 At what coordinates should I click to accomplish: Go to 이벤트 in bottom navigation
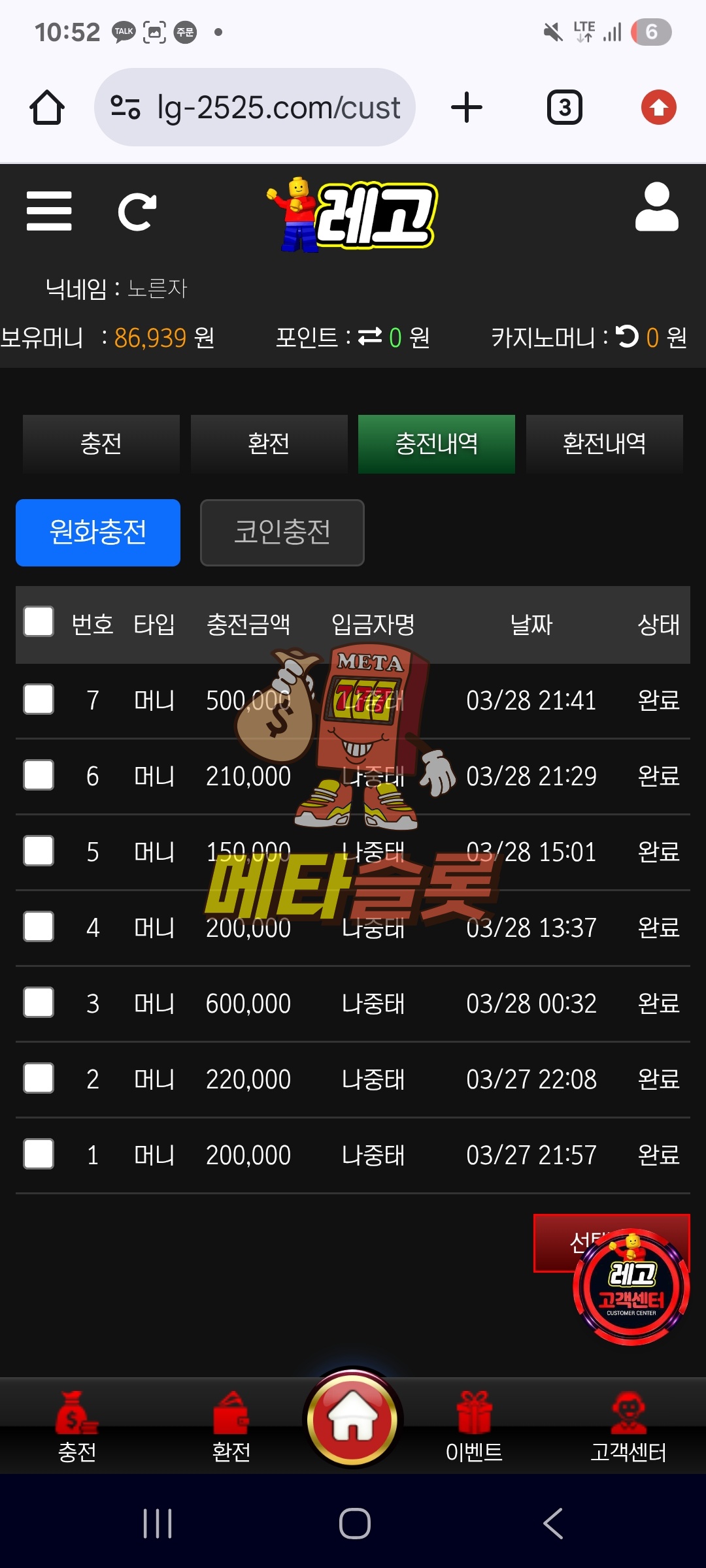(x=474, y=1428)
